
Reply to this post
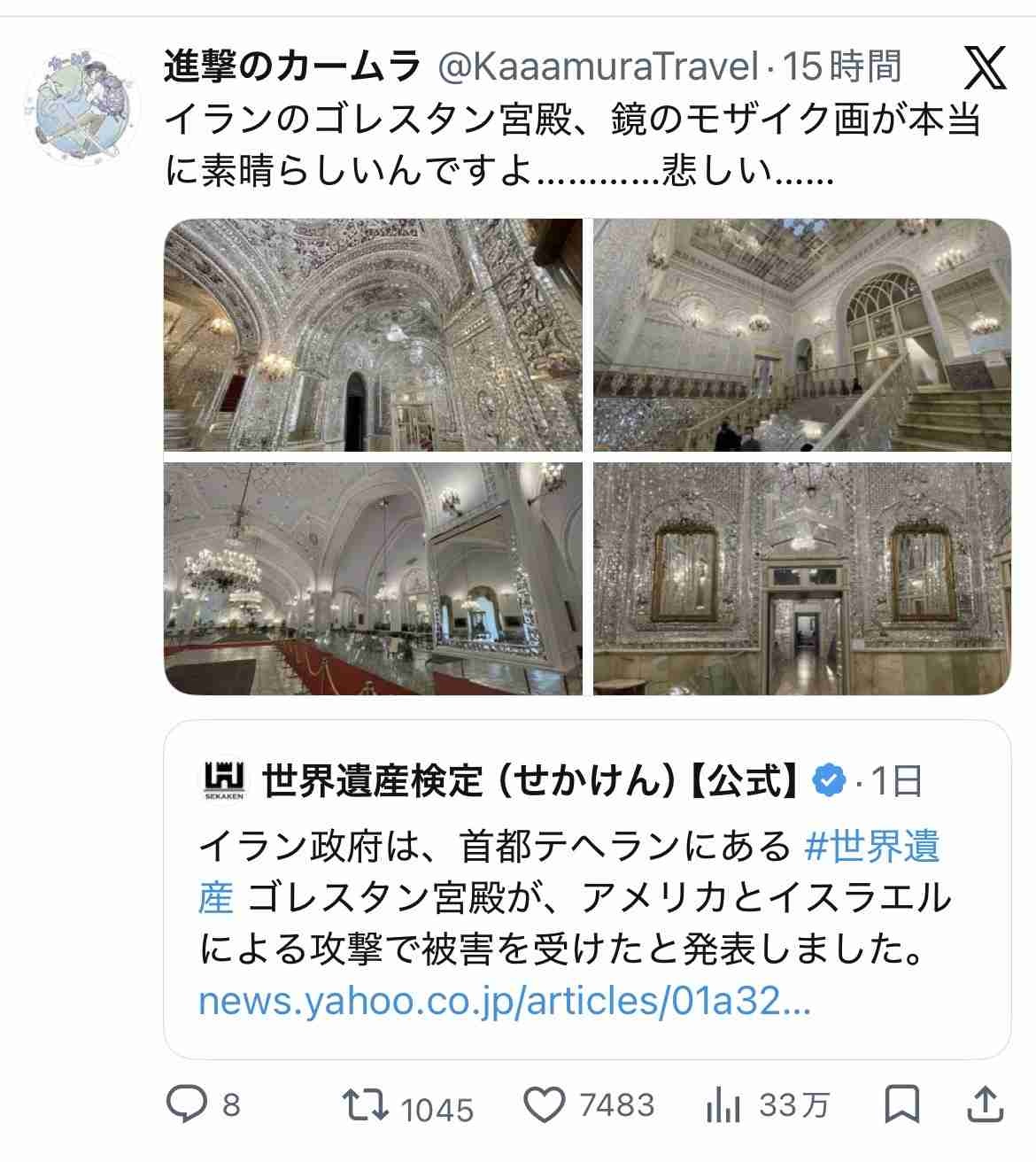coord(188,1104)
